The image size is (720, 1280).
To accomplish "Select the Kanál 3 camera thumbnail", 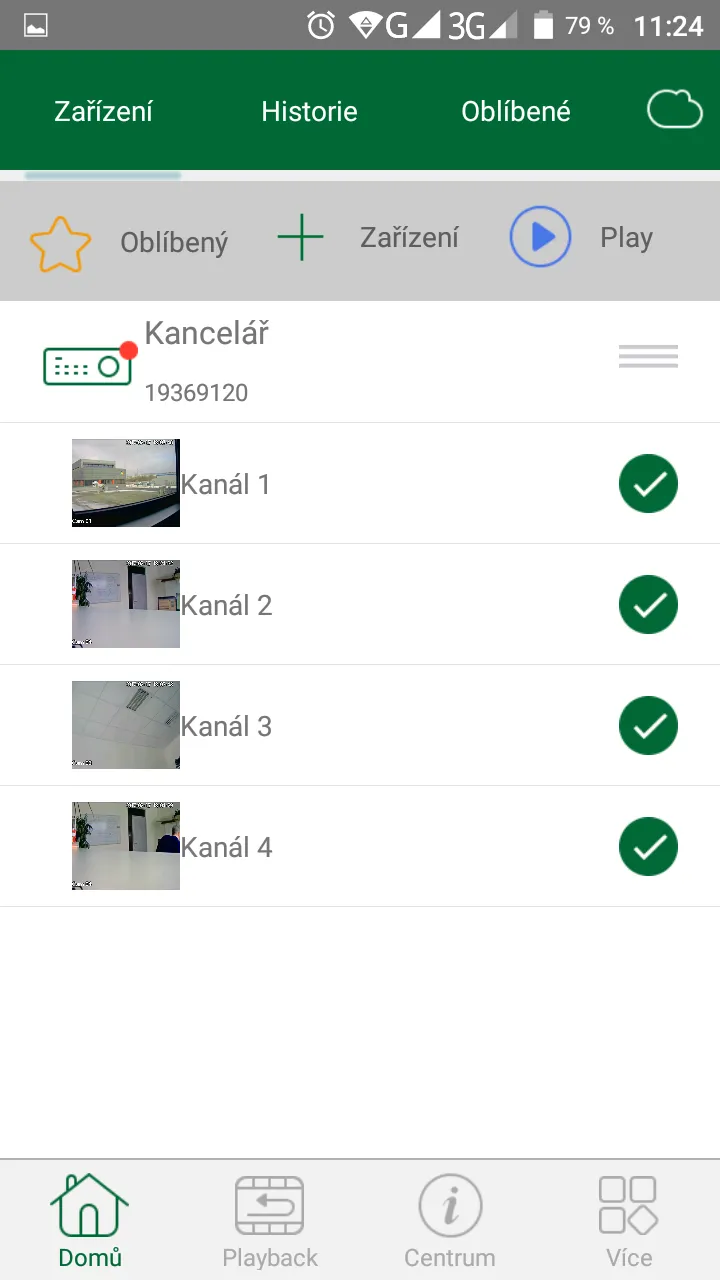I will click(126, 725).
